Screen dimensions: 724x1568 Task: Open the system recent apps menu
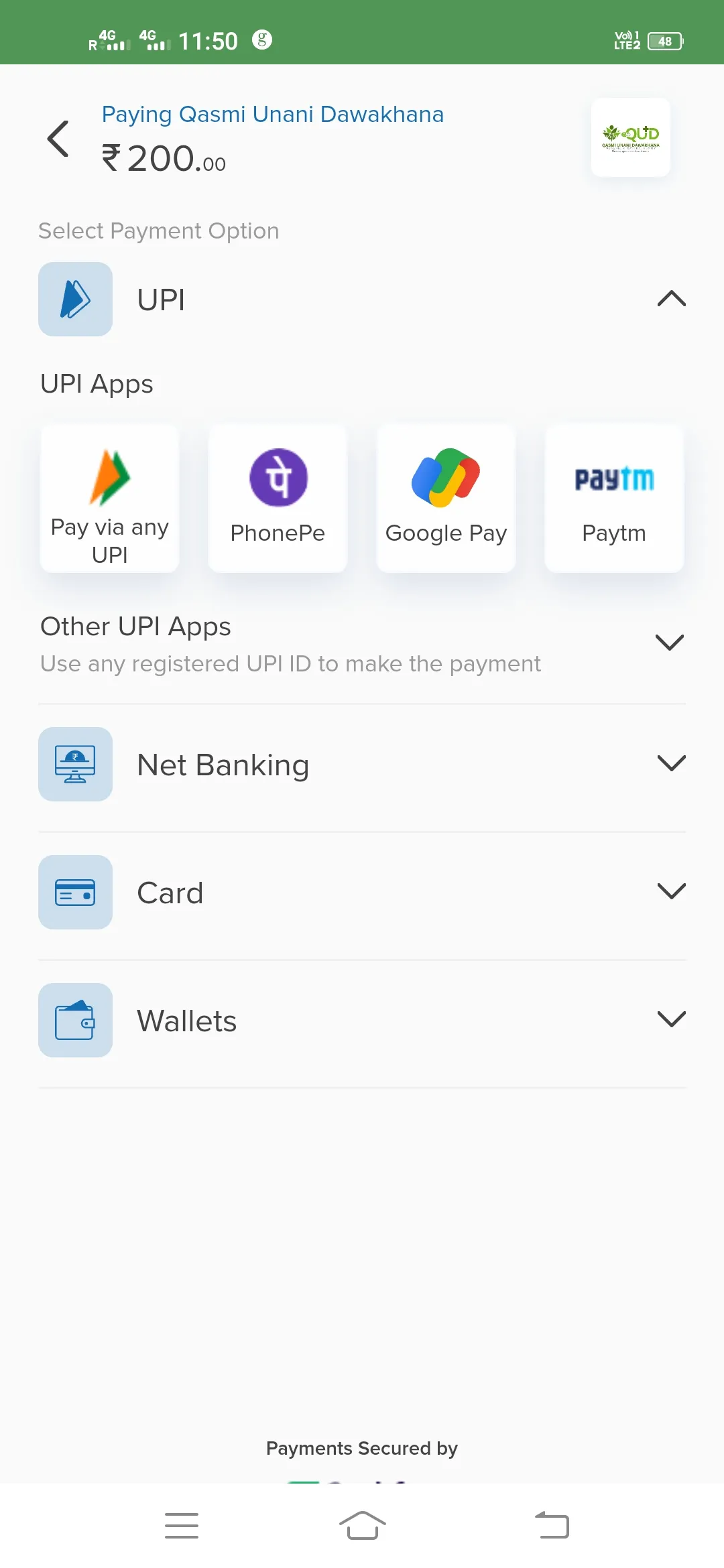click(182, 1526)
